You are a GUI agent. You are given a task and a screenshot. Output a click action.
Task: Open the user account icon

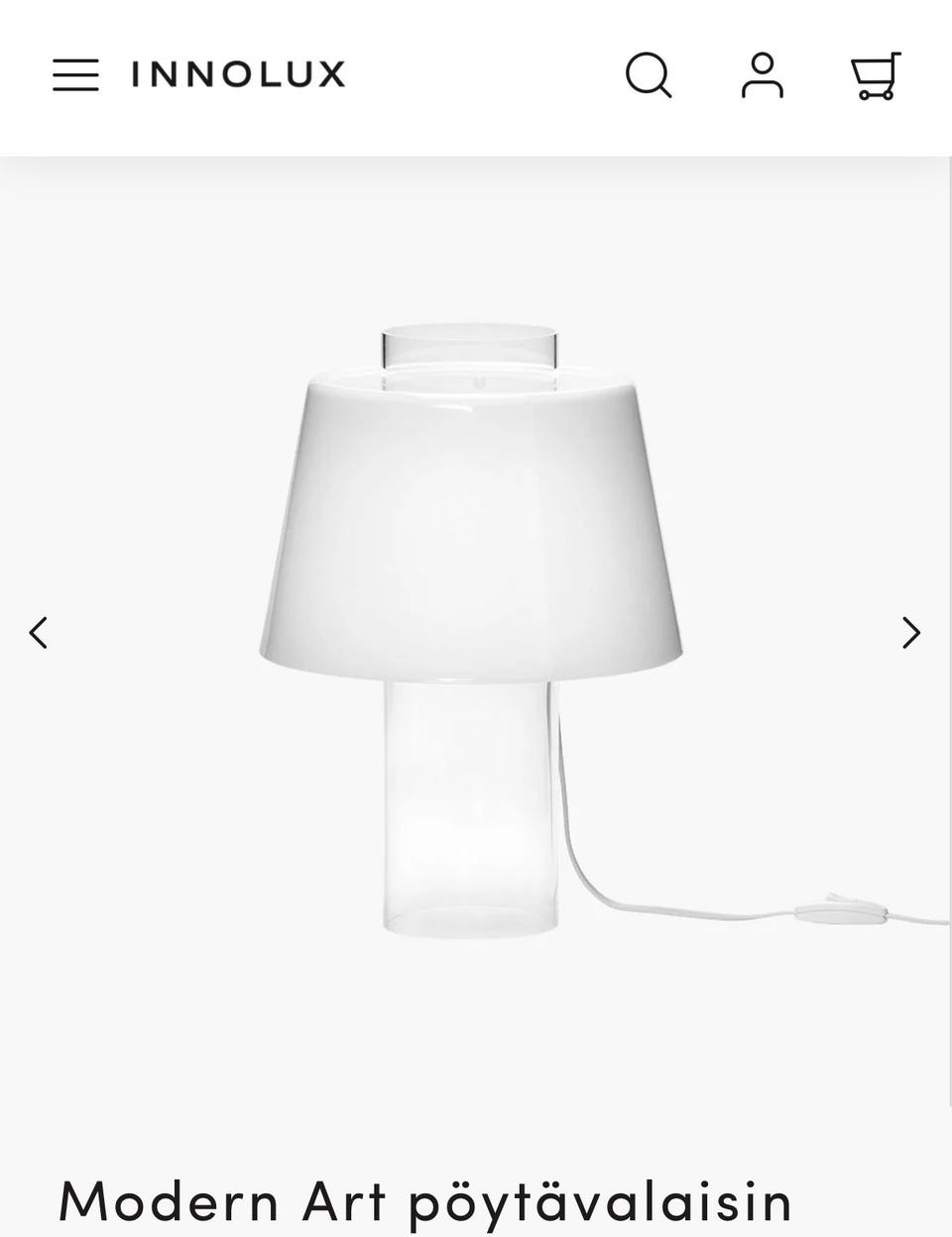[x=762, y=75]
